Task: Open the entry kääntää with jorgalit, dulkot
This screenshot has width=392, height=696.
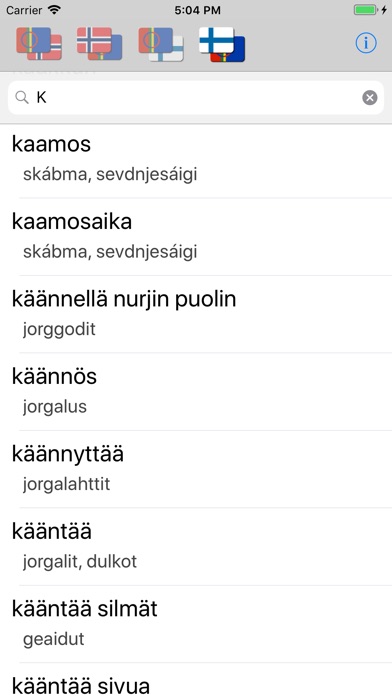Action: pos(196,546)
